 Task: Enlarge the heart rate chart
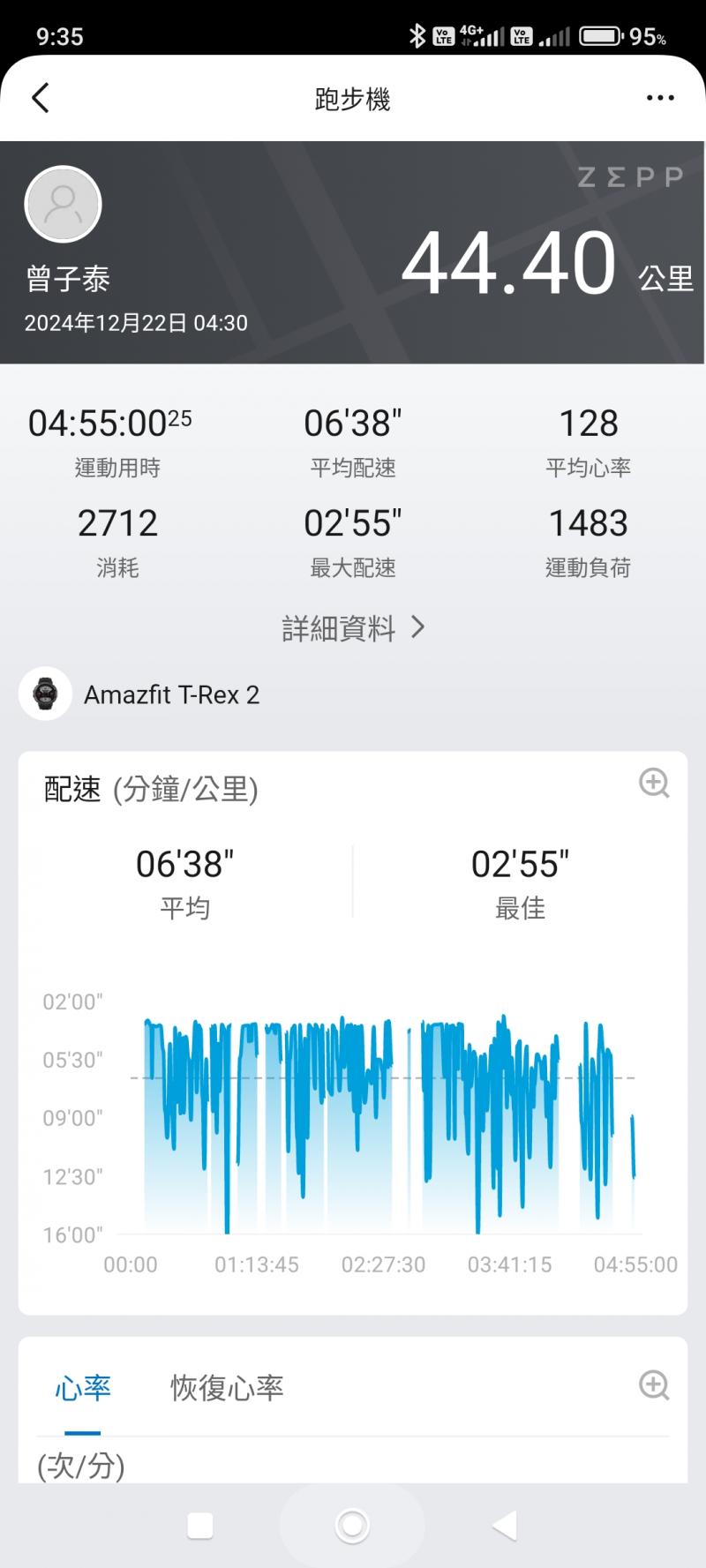(654, 1384)
